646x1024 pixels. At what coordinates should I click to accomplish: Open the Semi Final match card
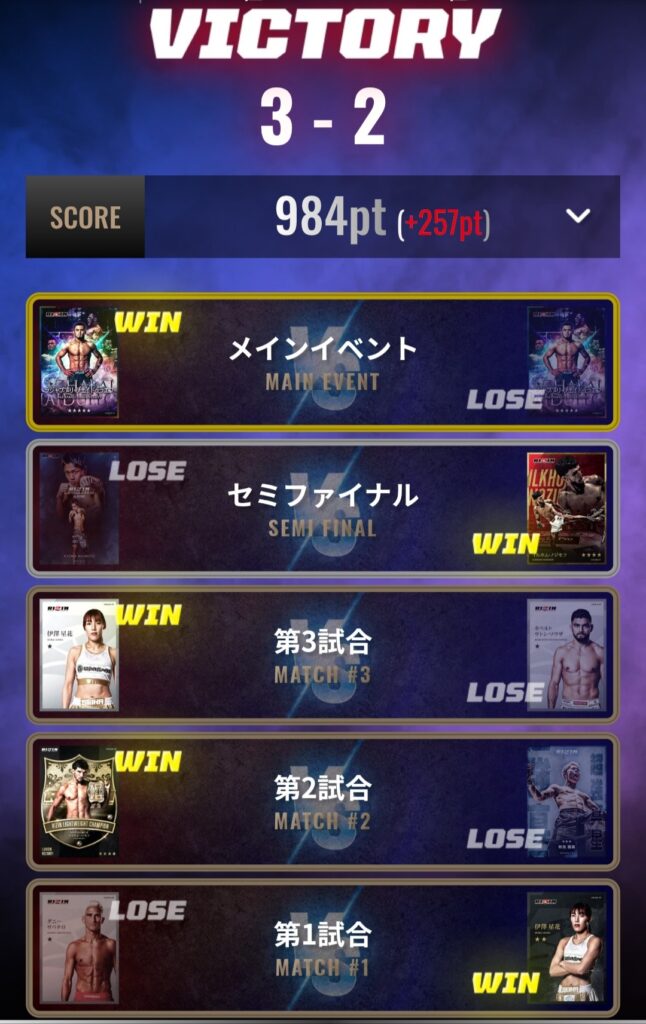(322, 508)
